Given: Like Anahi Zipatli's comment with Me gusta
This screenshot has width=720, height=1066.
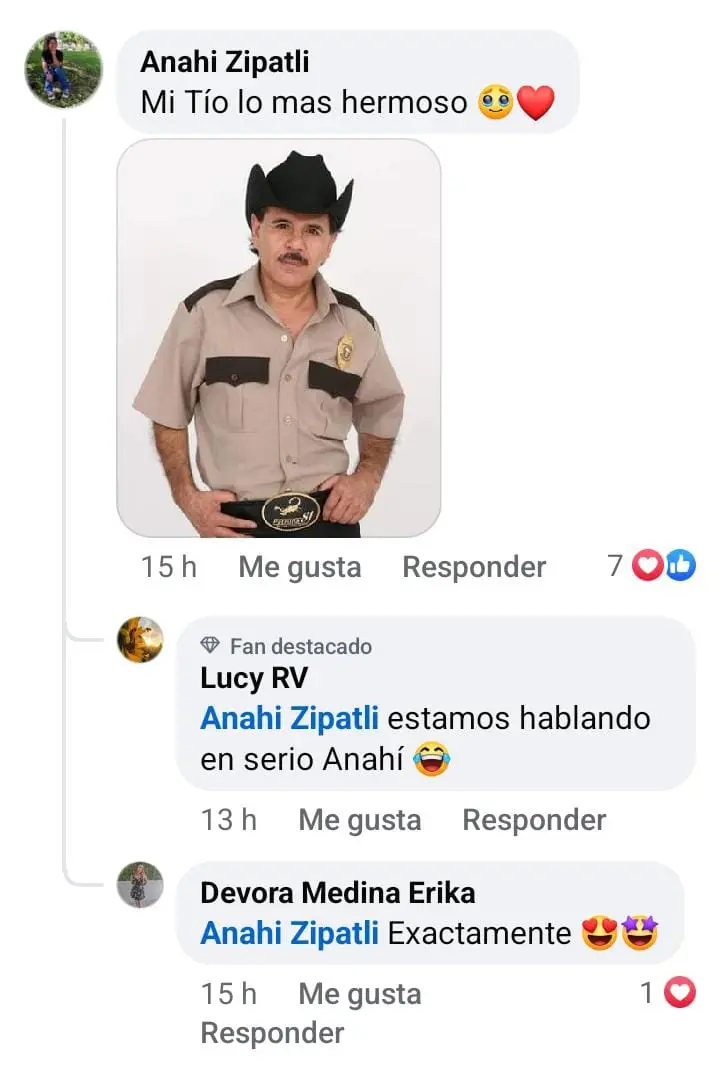Looking at the screenshot, I should [299, 567].
